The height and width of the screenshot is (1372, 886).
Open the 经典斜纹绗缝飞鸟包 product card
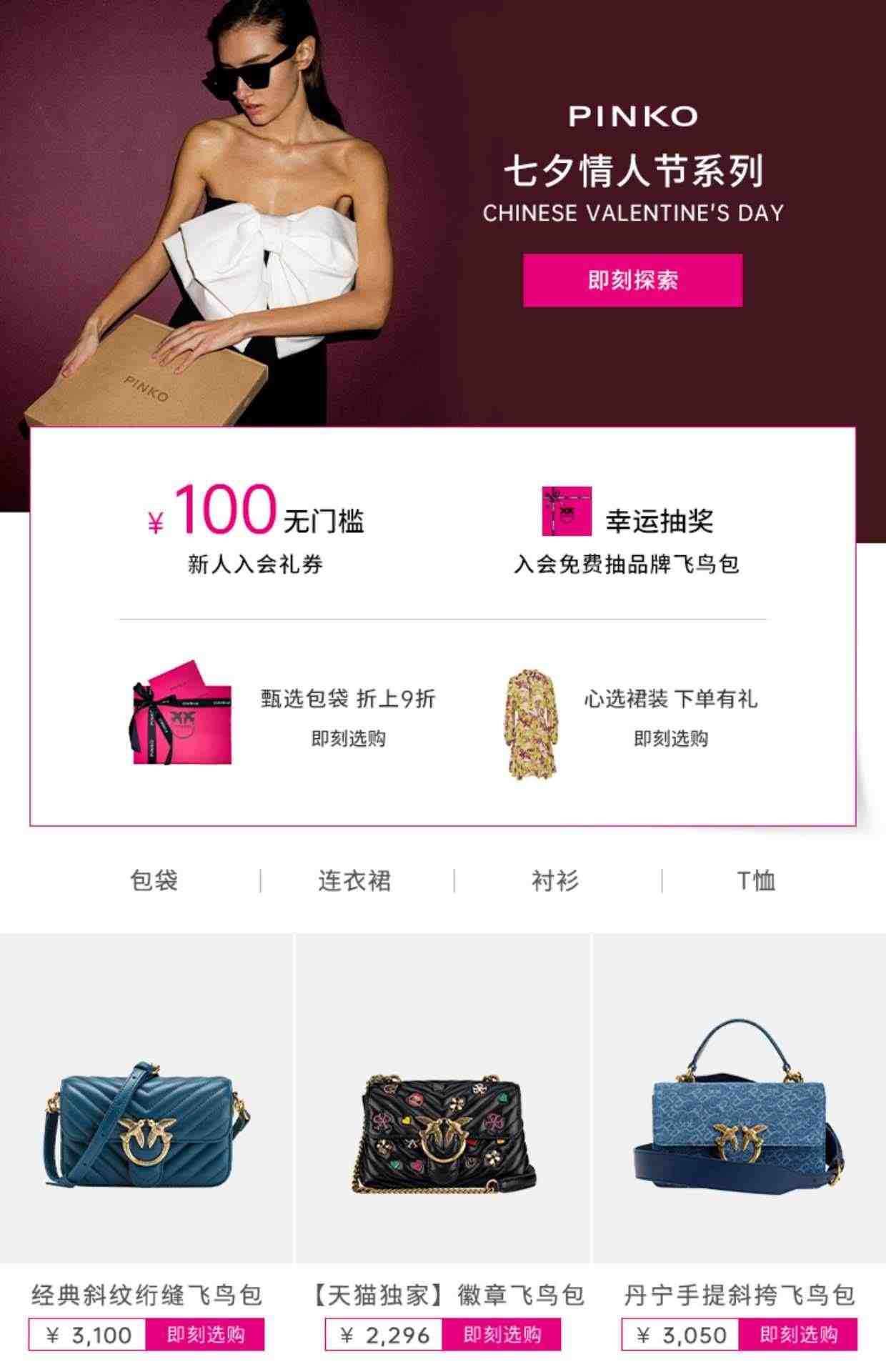(146, 1129)
